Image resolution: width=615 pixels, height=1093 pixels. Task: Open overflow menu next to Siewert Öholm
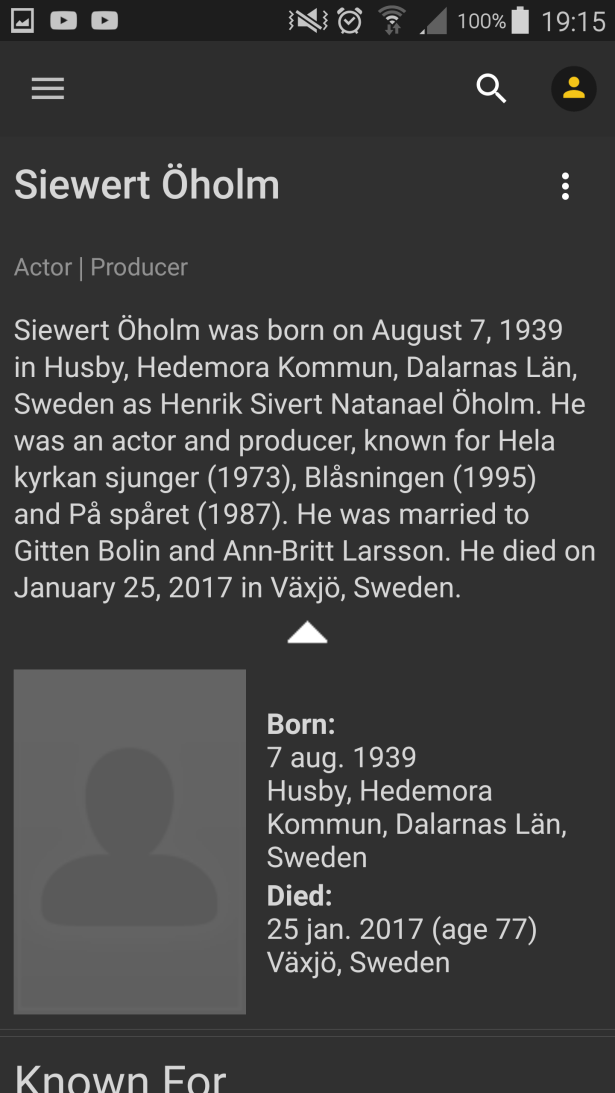(x=565, y=186)
